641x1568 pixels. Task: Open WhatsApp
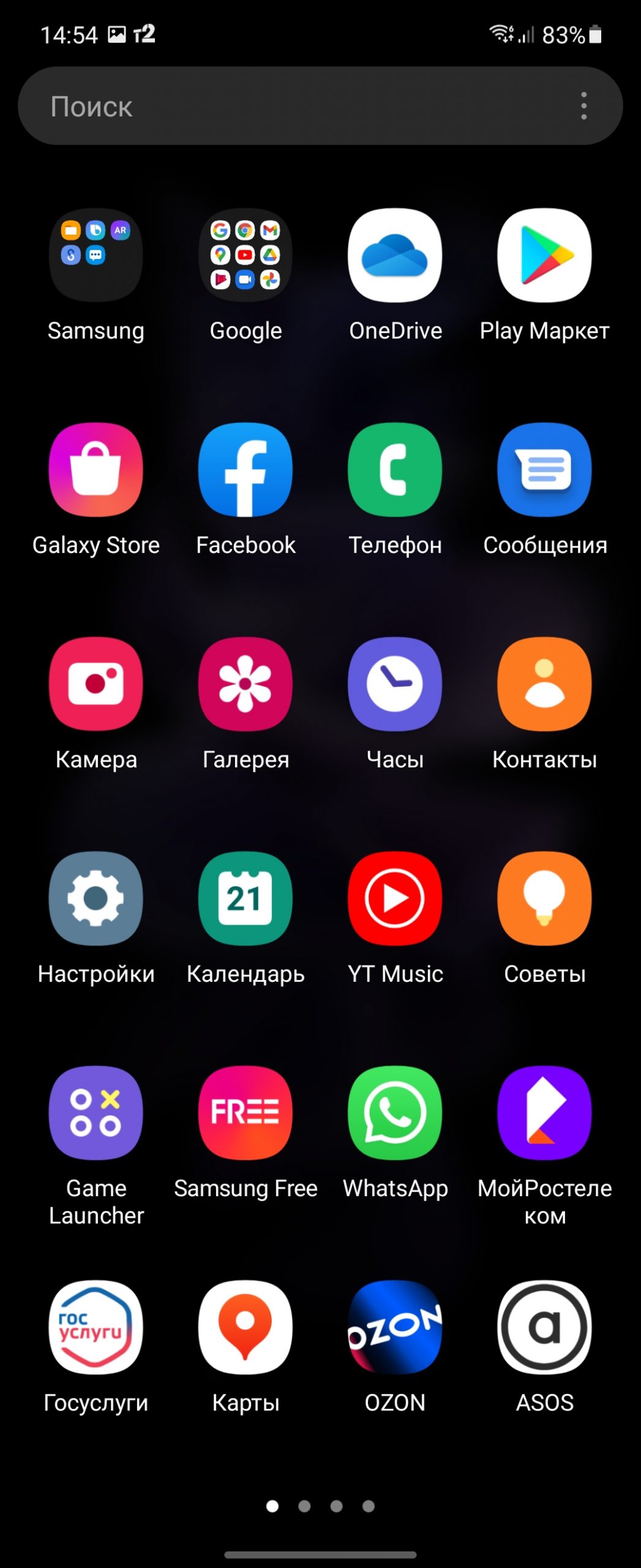(x=395, y=1113)
